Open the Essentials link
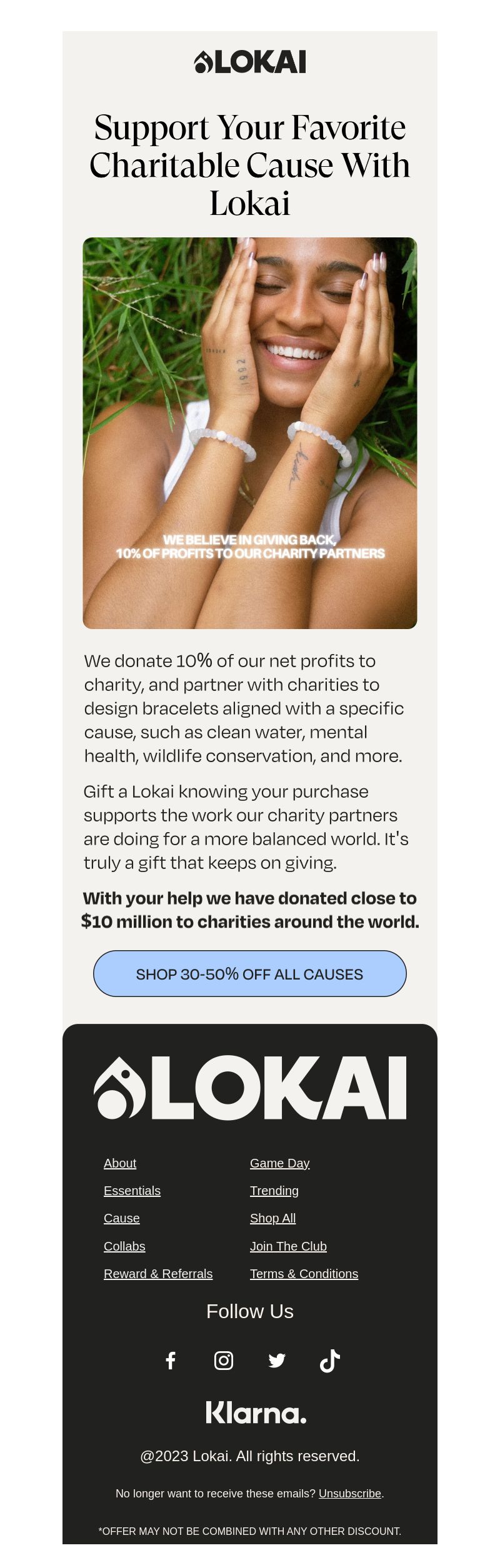The width and height of the screenshot is (500, 1568). pyautogui.click(x=132, y=1191)
